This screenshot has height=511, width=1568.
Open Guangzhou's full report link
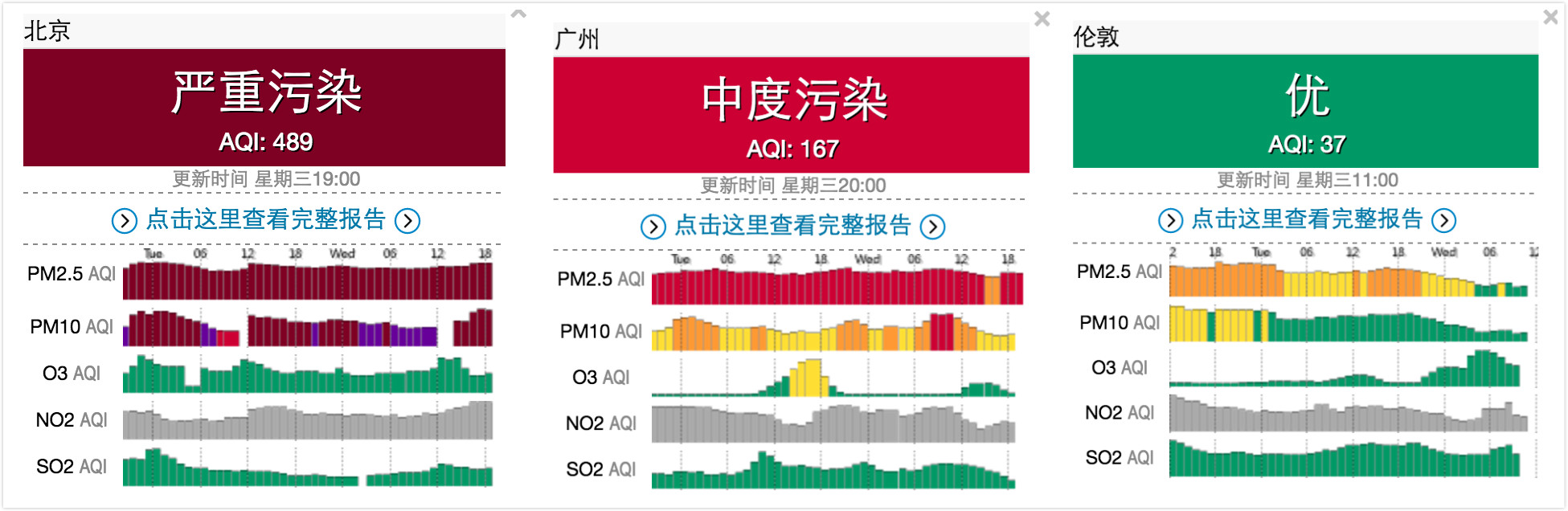[792, 226]
